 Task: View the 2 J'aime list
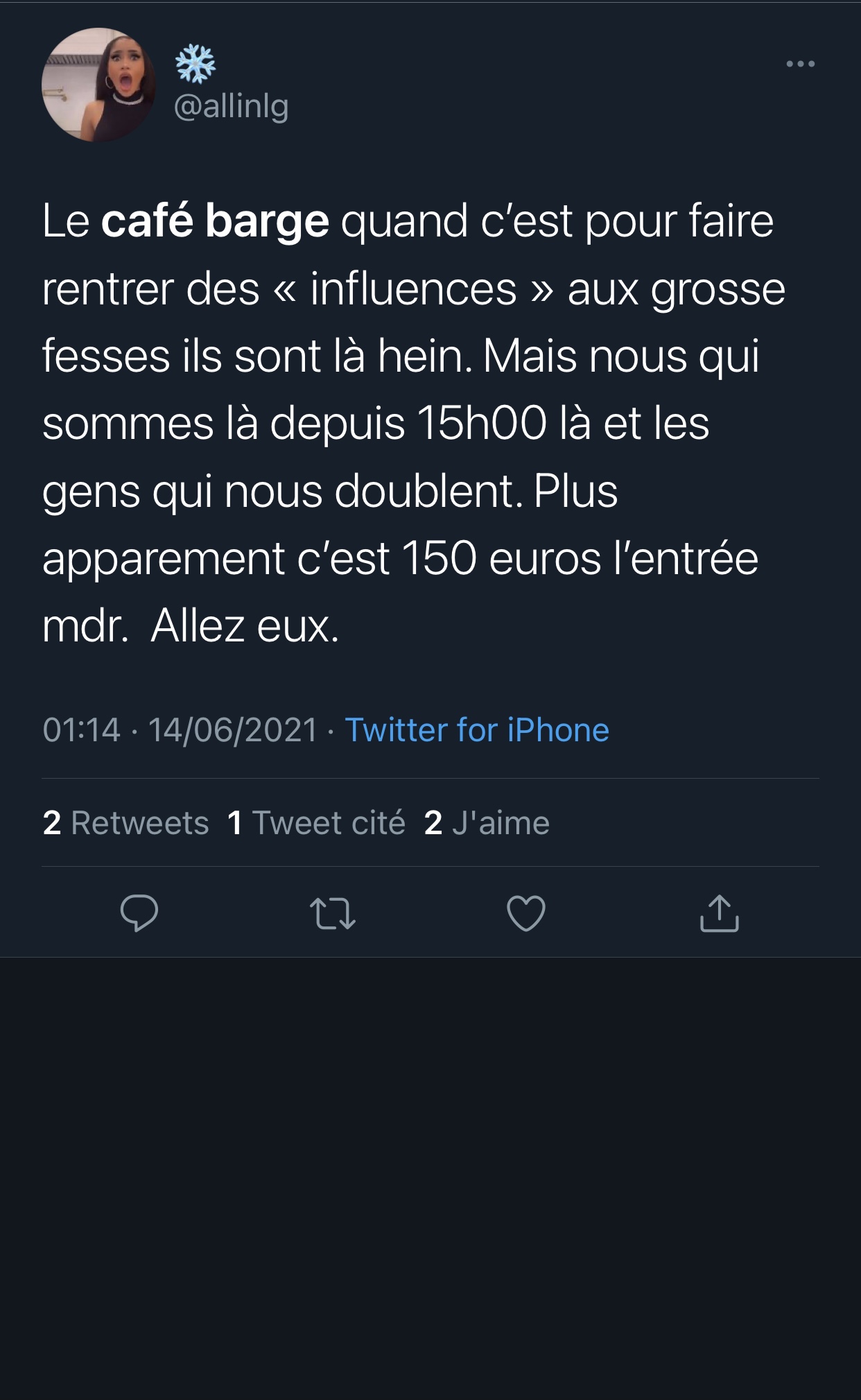tap(487, 823)
